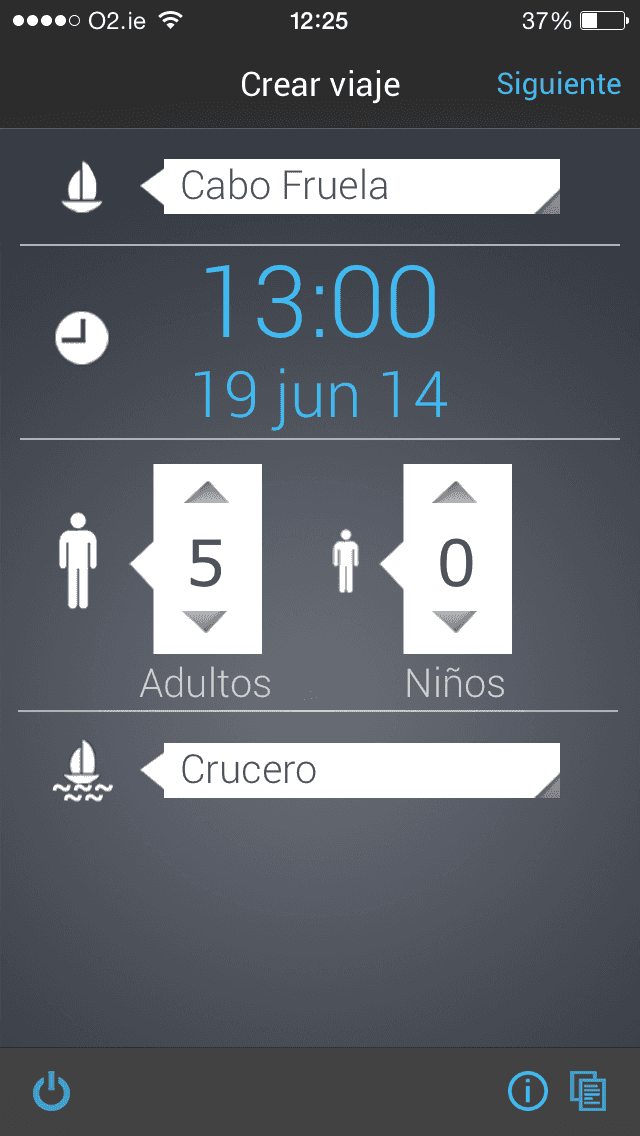Tap Siguiente to continue

tap(558, 84)
